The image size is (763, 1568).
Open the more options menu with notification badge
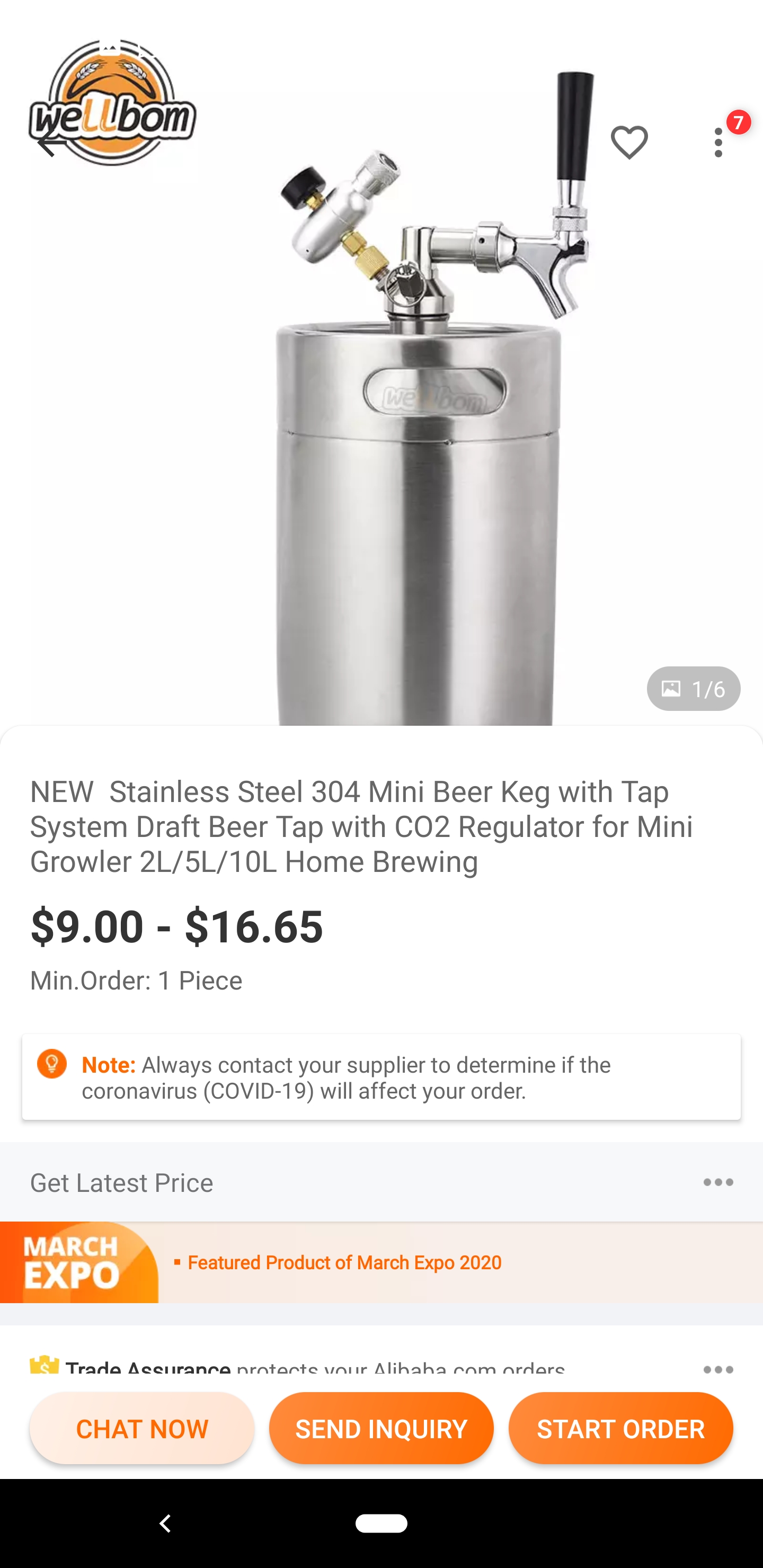718,142
